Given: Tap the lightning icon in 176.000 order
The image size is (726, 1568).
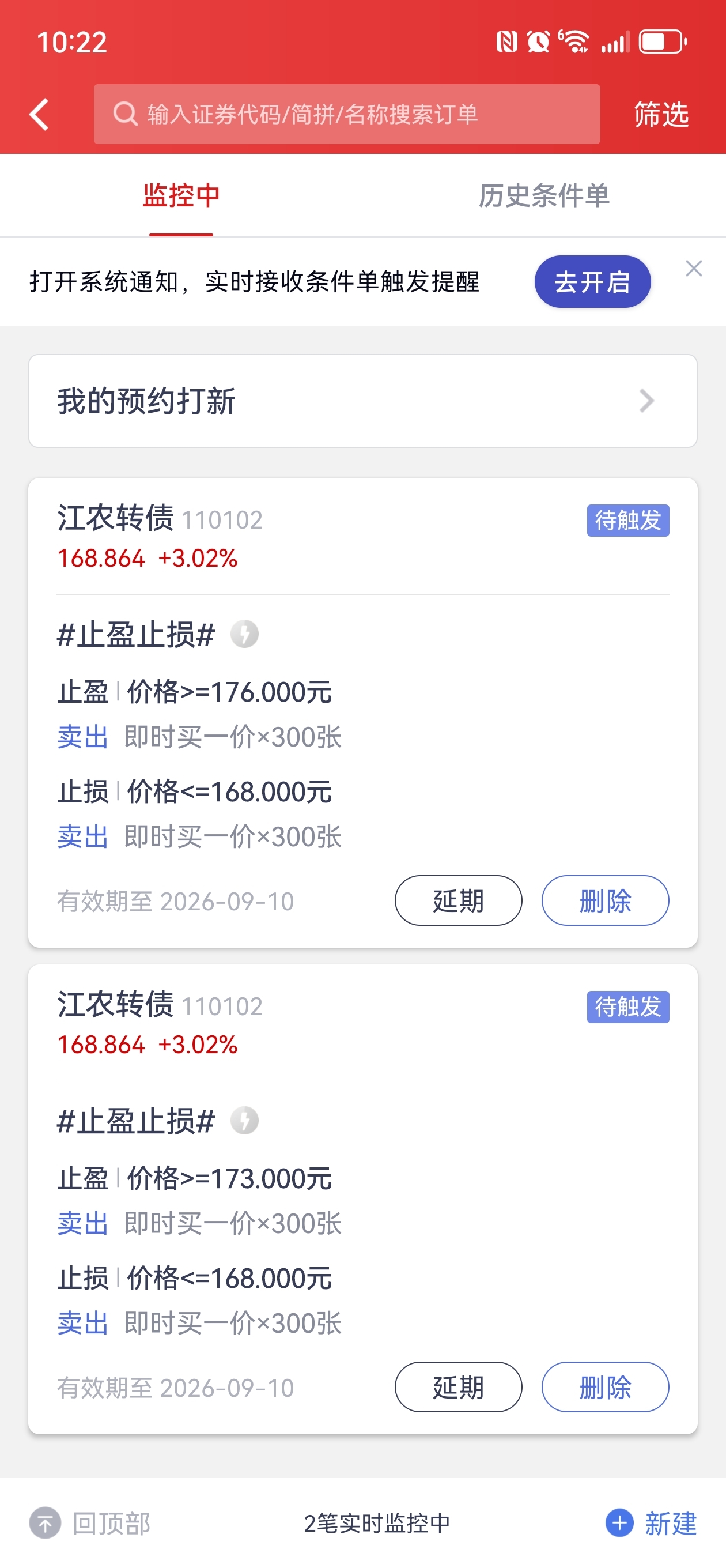Looking at the screenshot, I should [245, 634].
